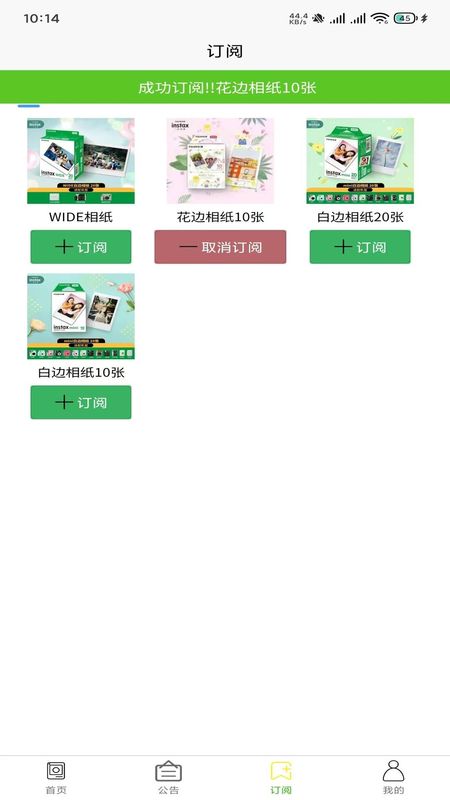The height and width of the screenshot is (800, 450).
Task: Select the 订阅 tab
Action: point(281,778)
